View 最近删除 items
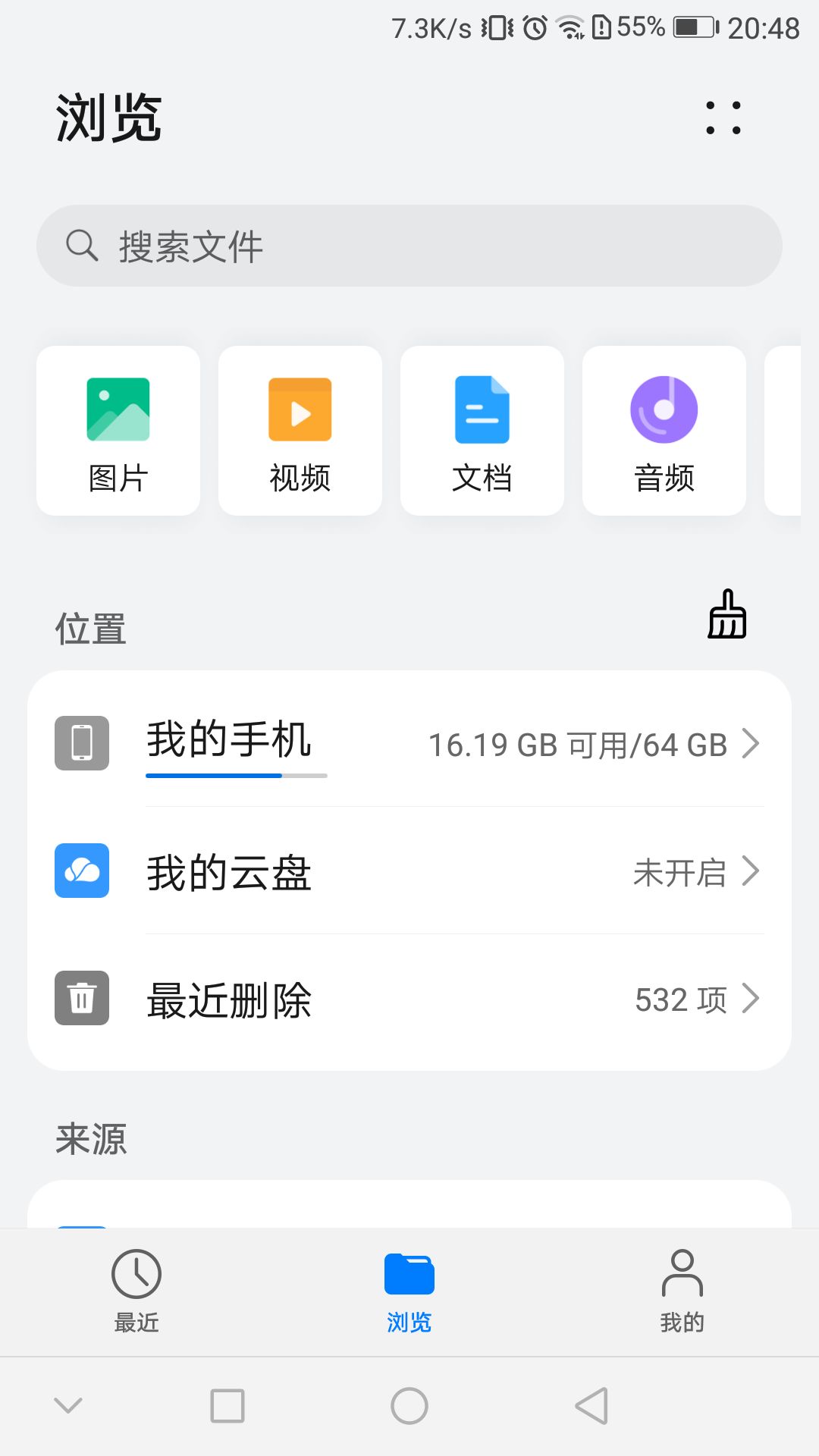 pyautogui.click(x=409, y=998)
